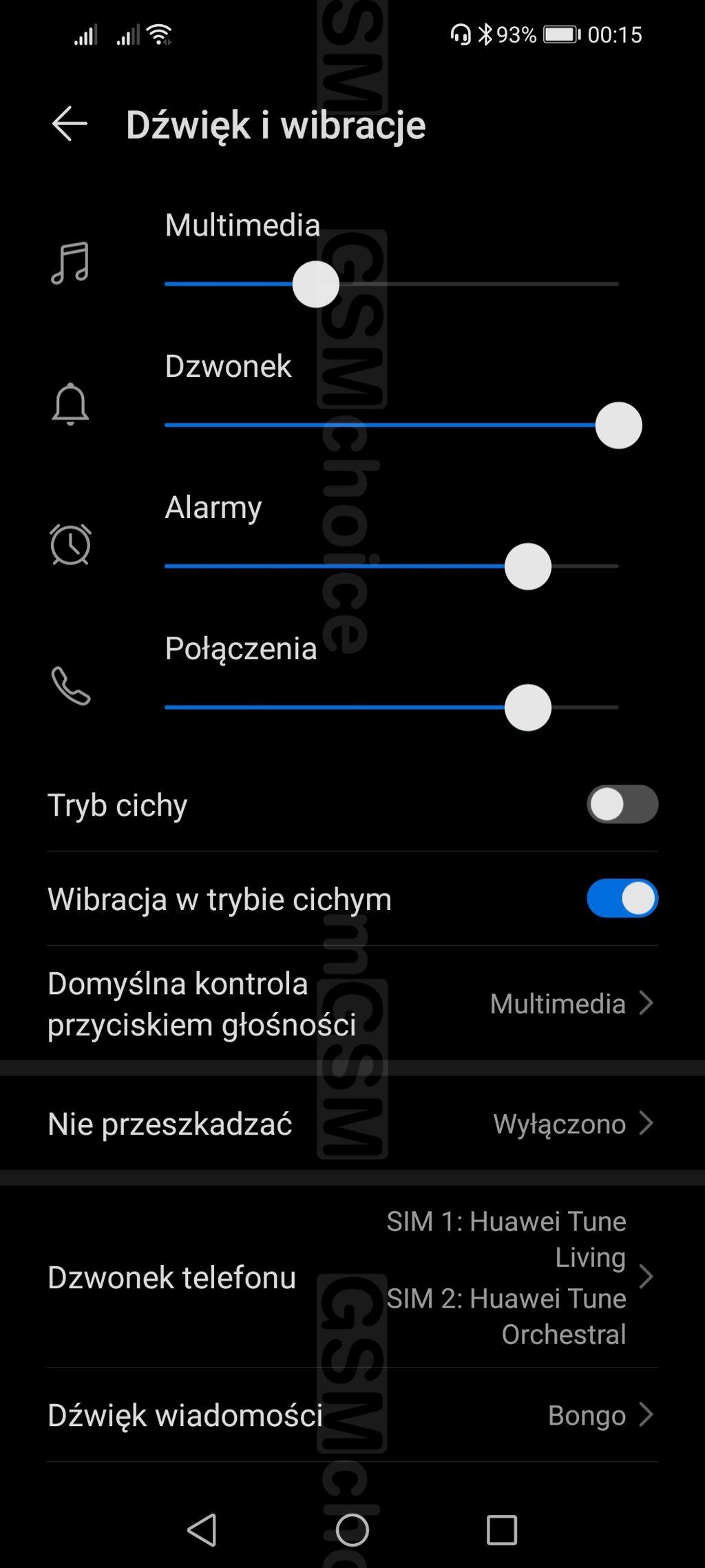Open recent apps from navigation bar
705x1568 pixels.
point(502,1531)
